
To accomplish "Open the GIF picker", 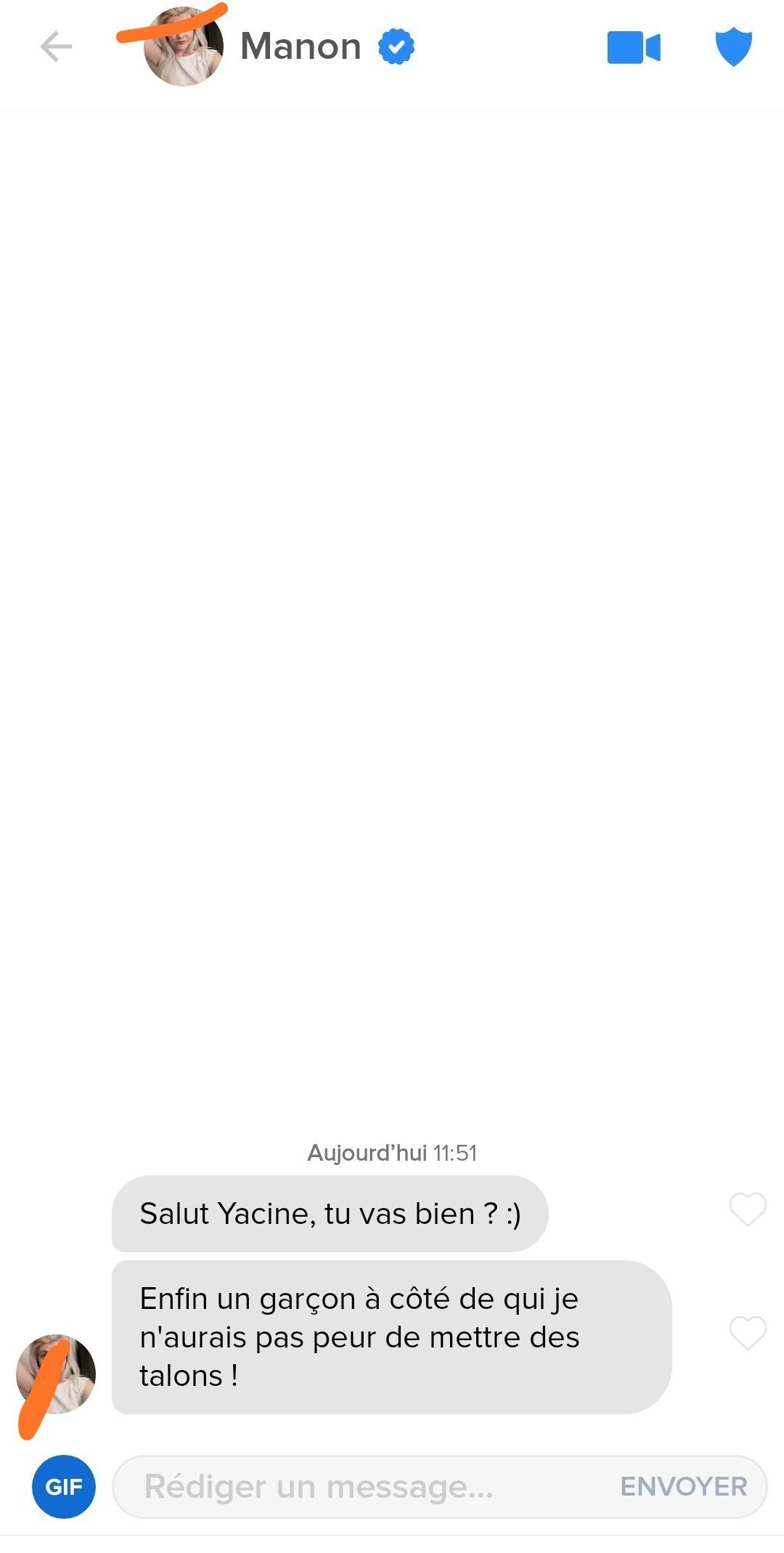I will (64, 1486).
